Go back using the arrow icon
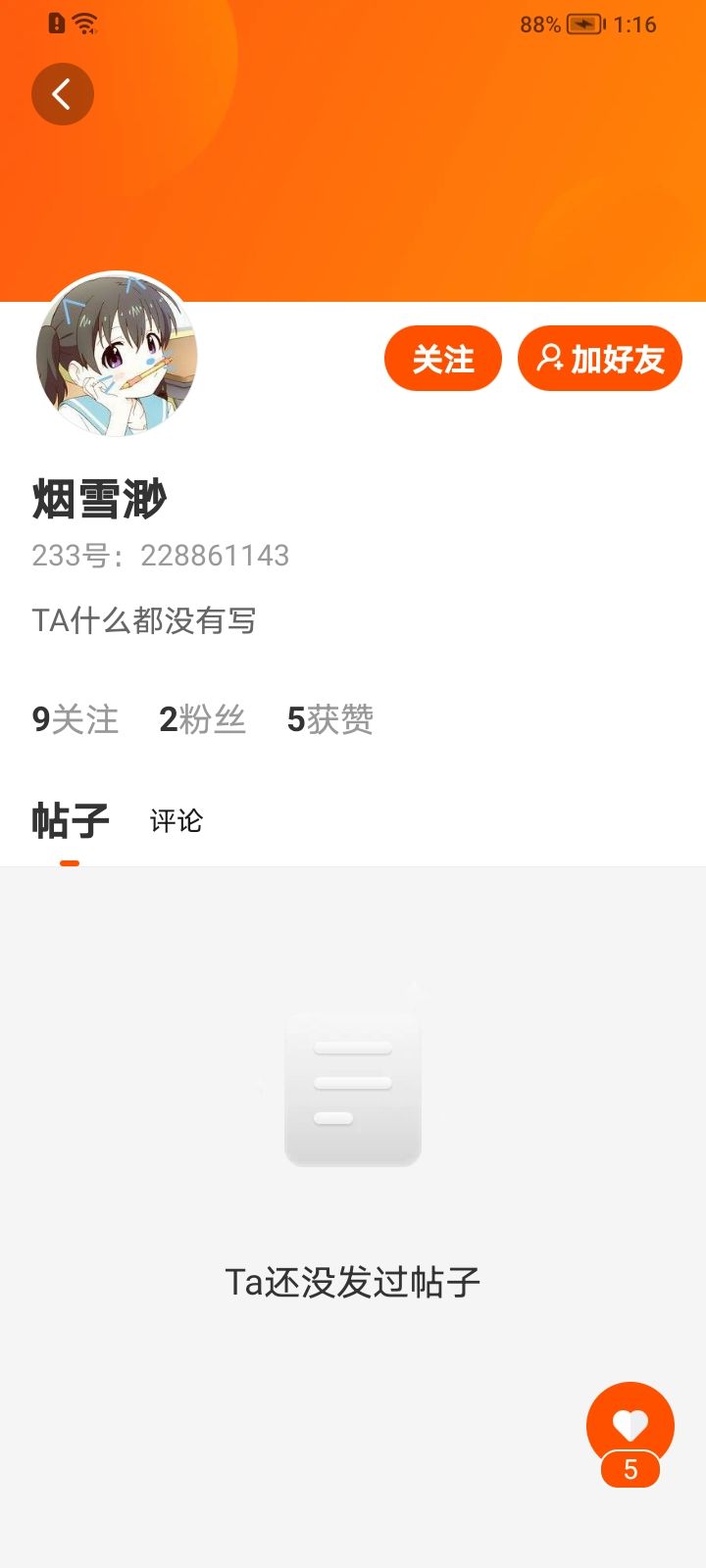This screenshot has height=1568, width=706. coord(63,94)
